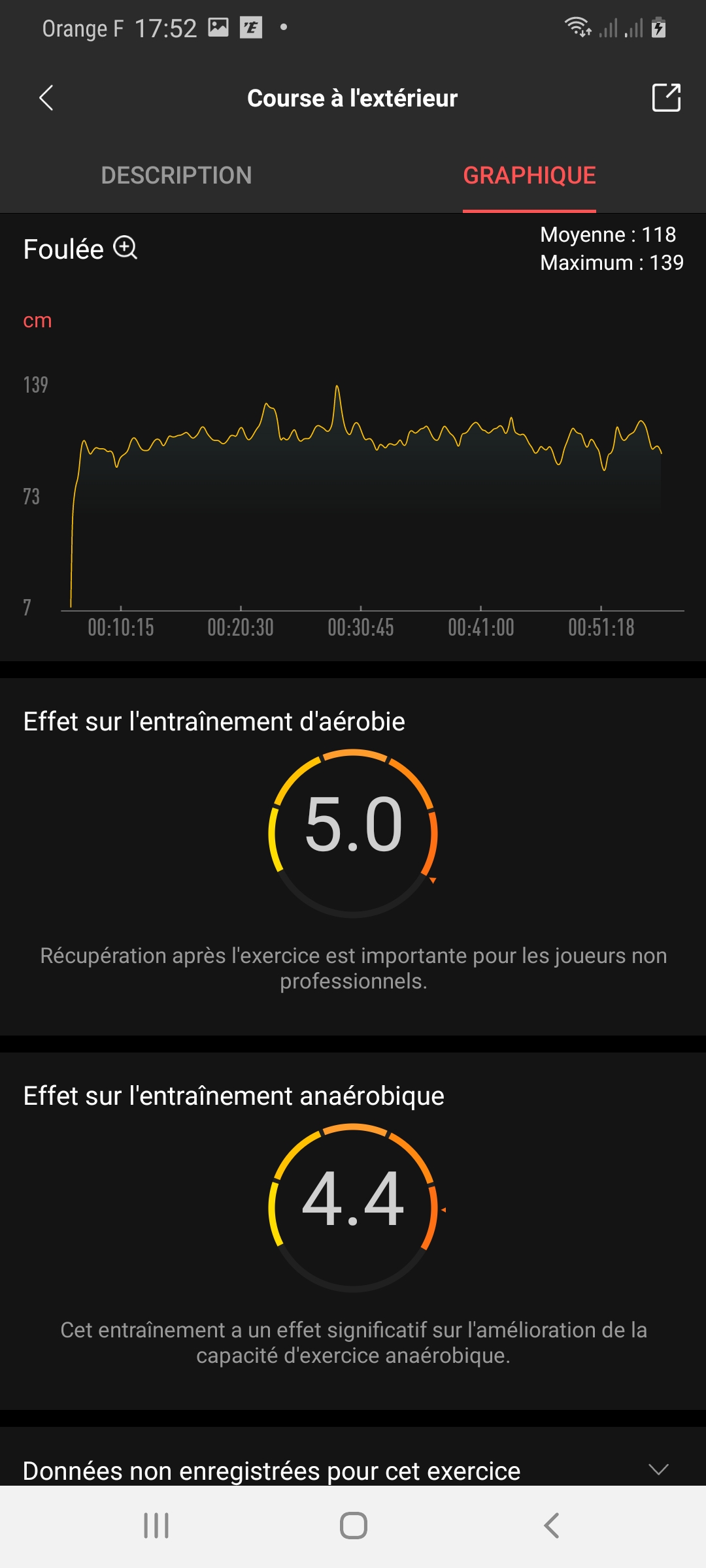Return to the home screen

[x=353, y=1526]
